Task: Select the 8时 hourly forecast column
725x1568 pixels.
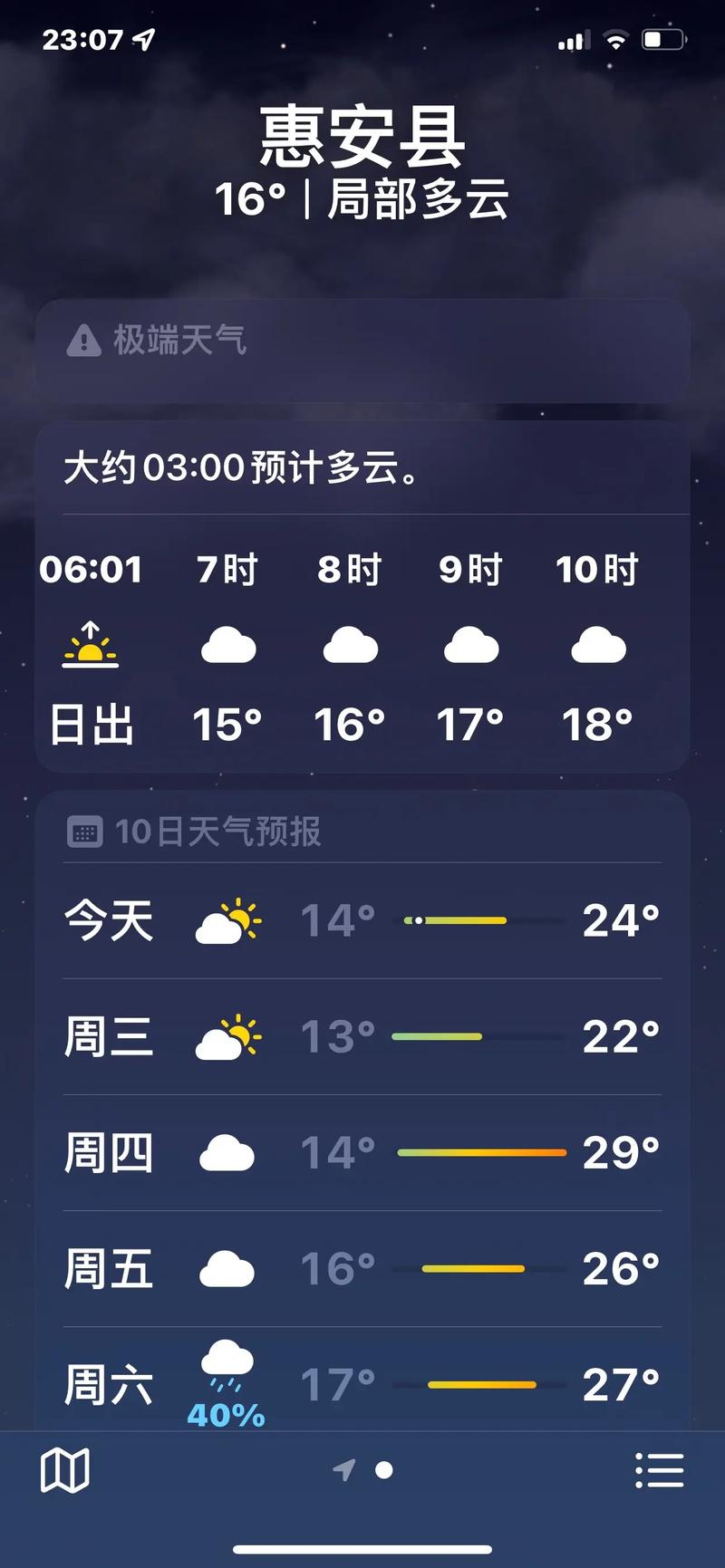Action: point(350,645)
